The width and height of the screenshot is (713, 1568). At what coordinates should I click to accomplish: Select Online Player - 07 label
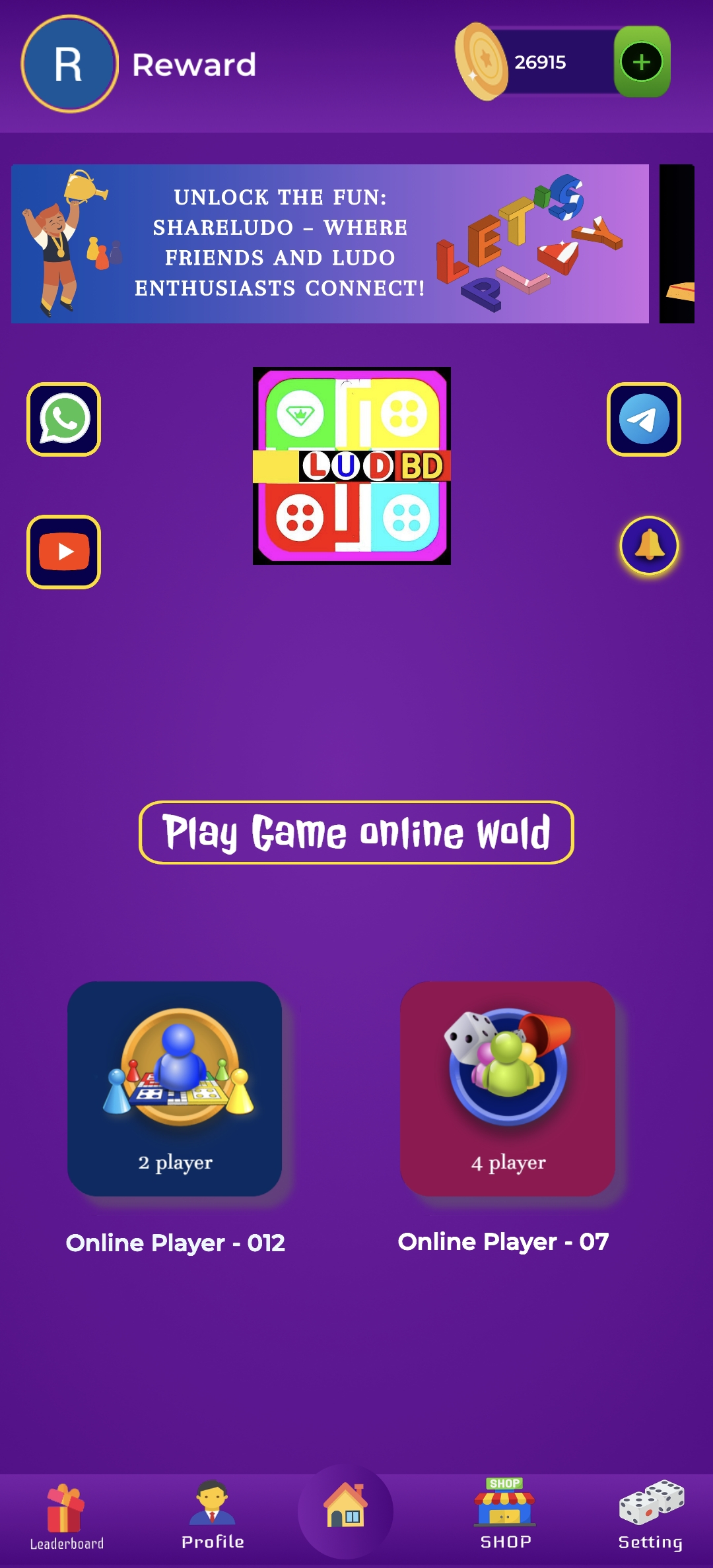point(504,1241)
